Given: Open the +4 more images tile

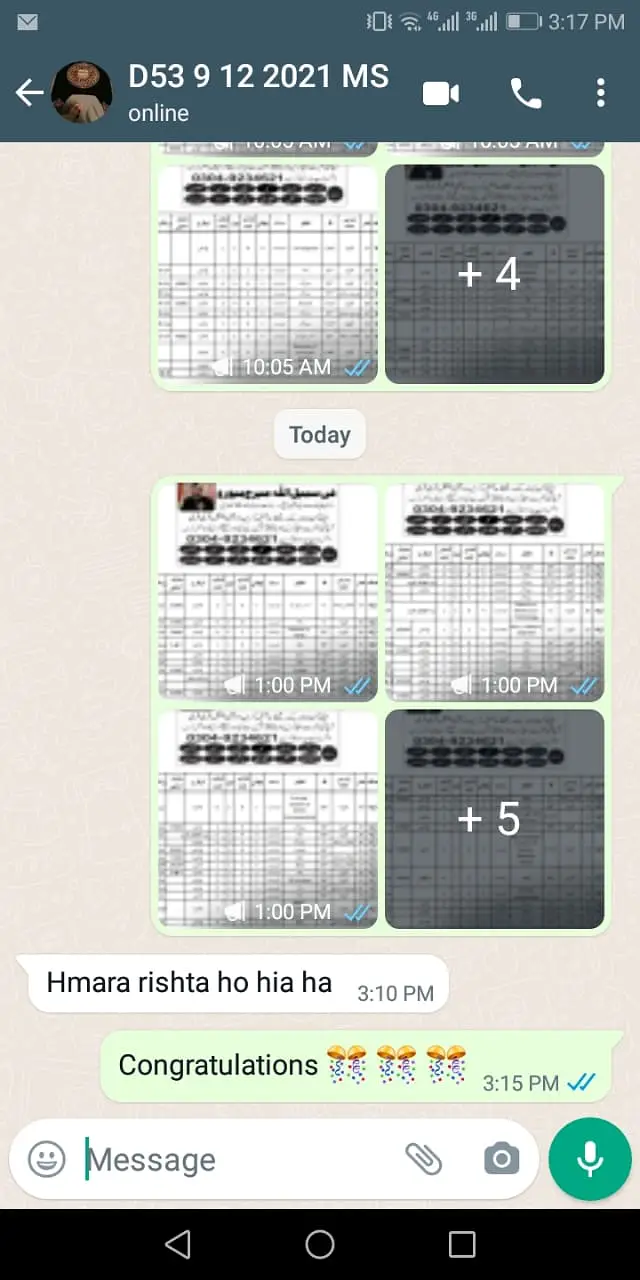Looking at the screenshot, I should tap(494, 274).
